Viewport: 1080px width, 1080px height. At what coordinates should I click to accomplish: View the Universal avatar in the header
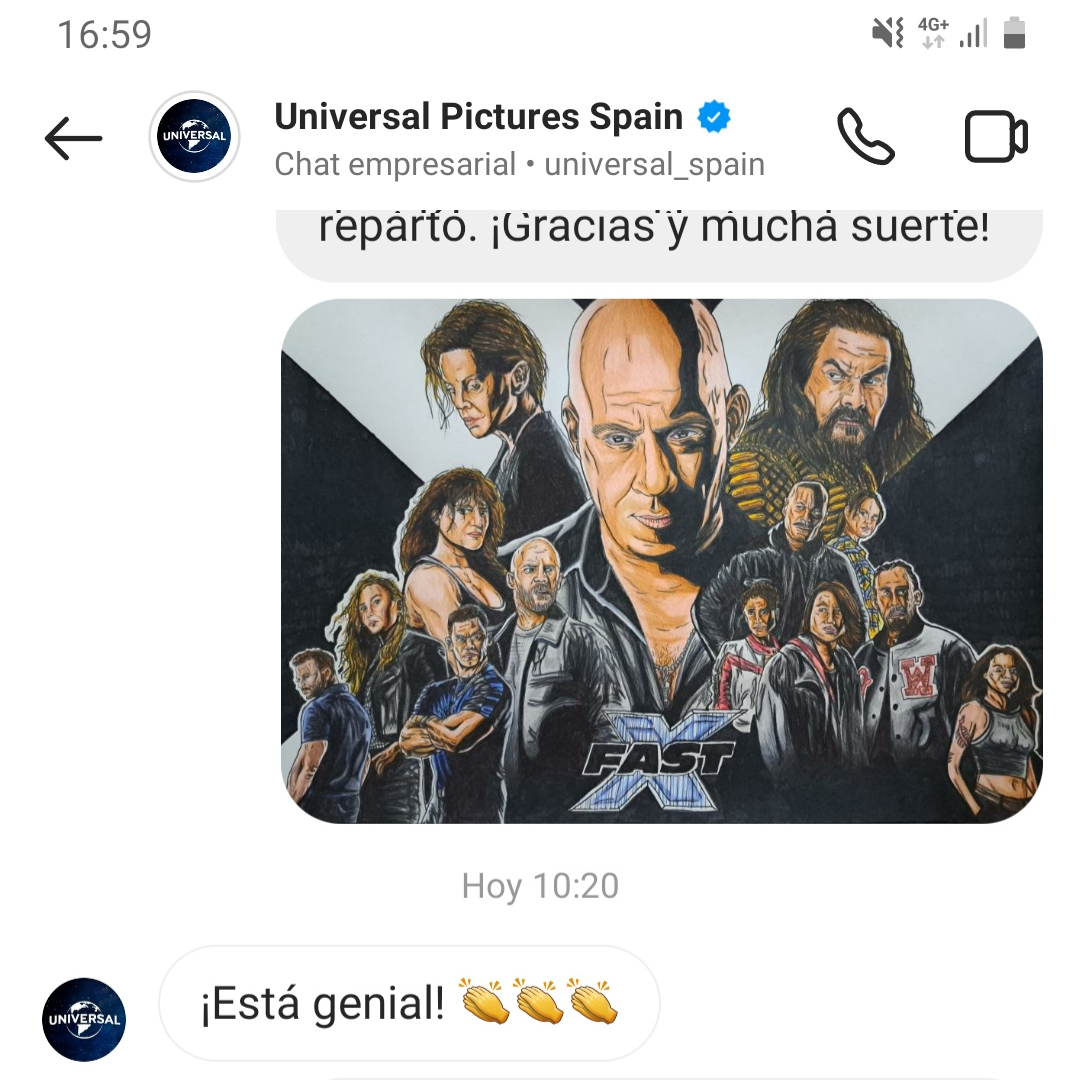(194, 137)
